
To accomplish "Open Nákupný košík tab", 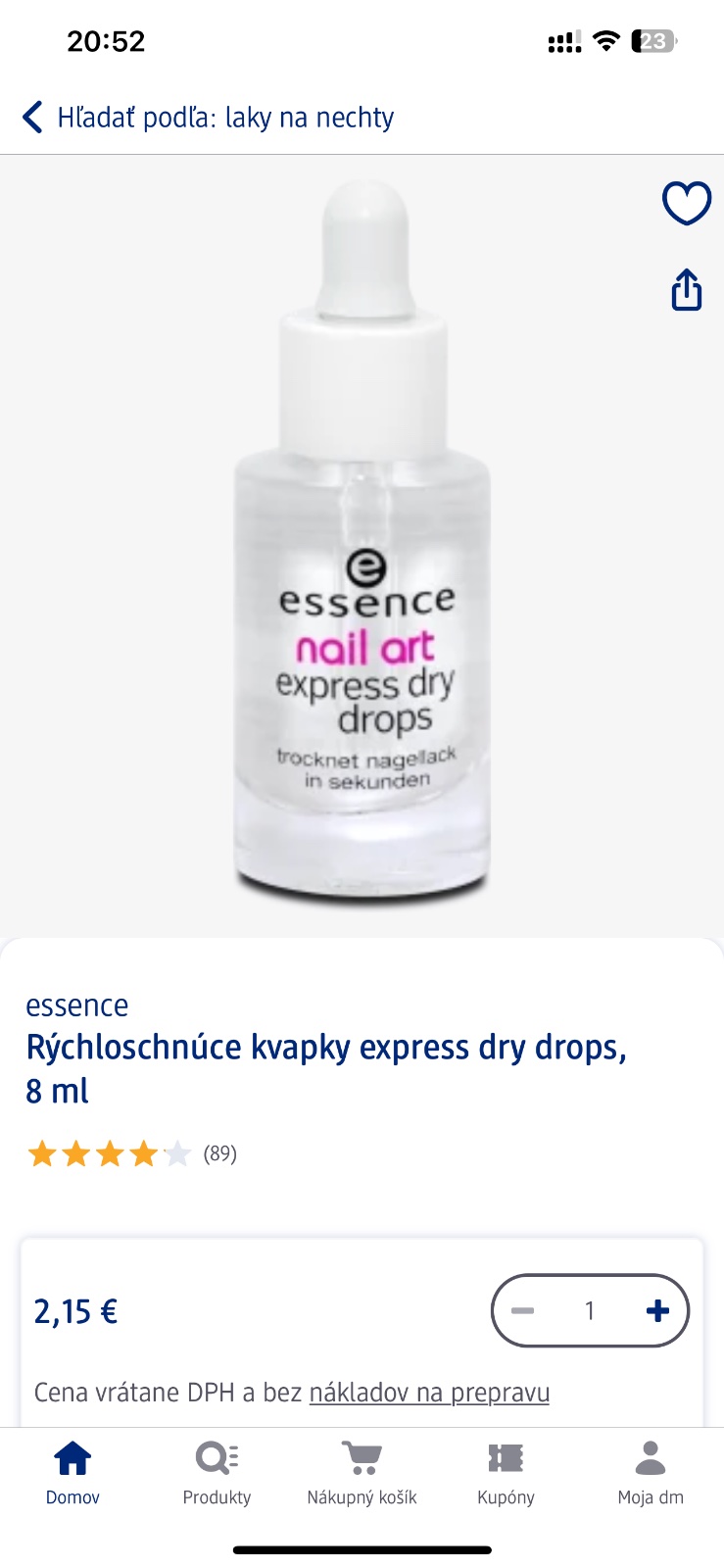I will point(362,1472).
